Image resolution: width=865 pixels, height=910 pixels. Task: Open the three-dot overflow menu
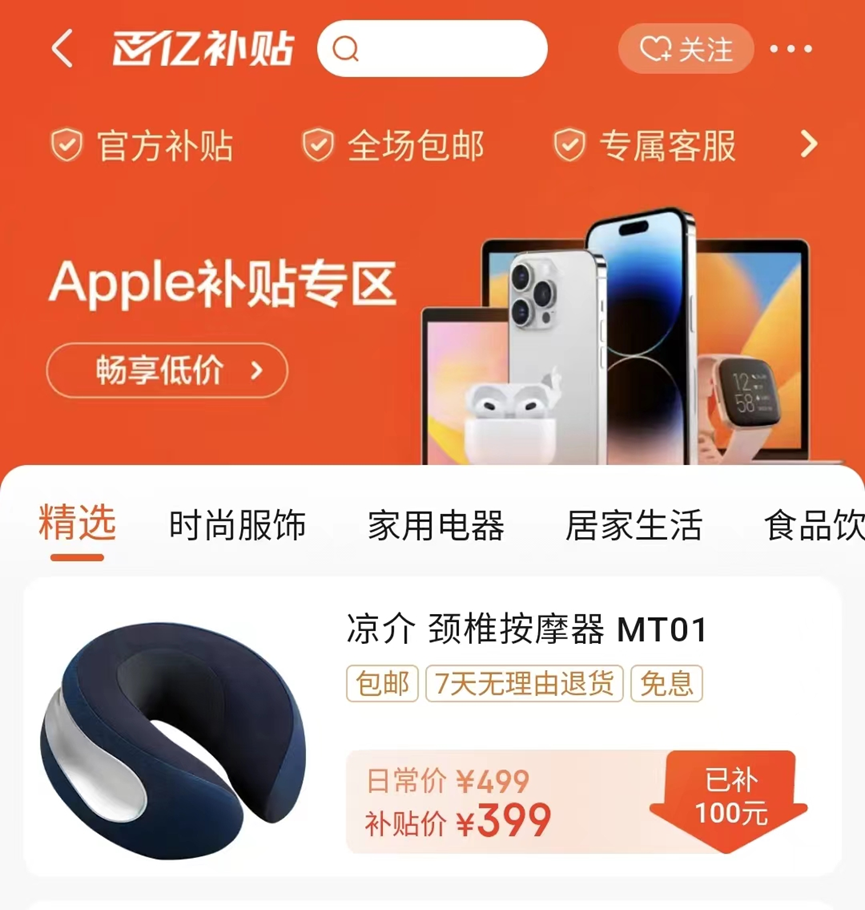pyautogui.click(x=791, y=49)
